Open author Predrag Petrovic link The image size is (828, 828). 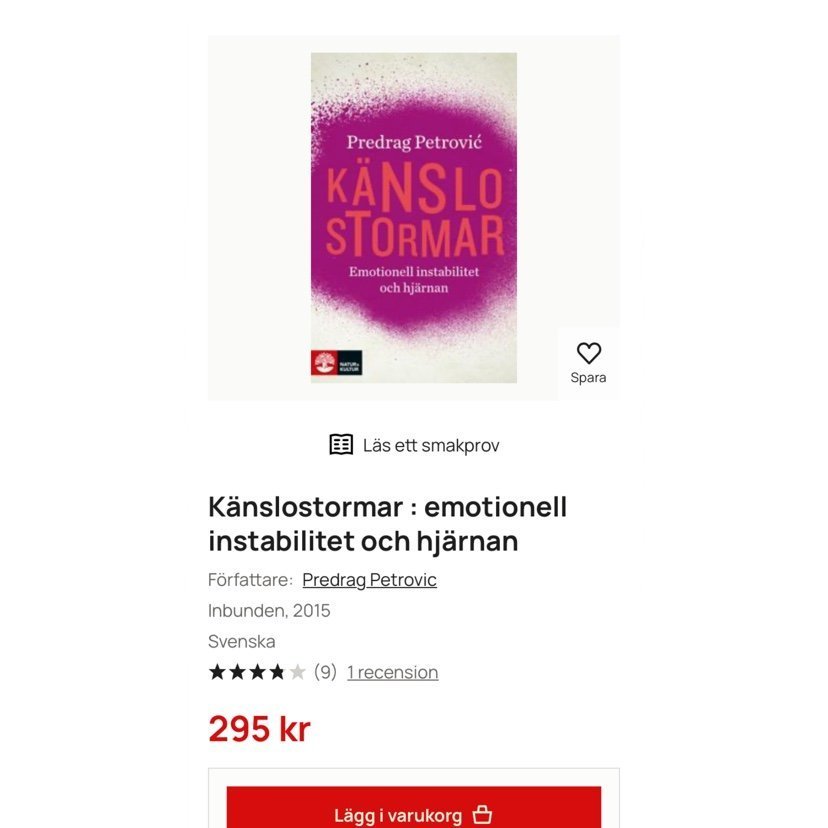(369, 580)
